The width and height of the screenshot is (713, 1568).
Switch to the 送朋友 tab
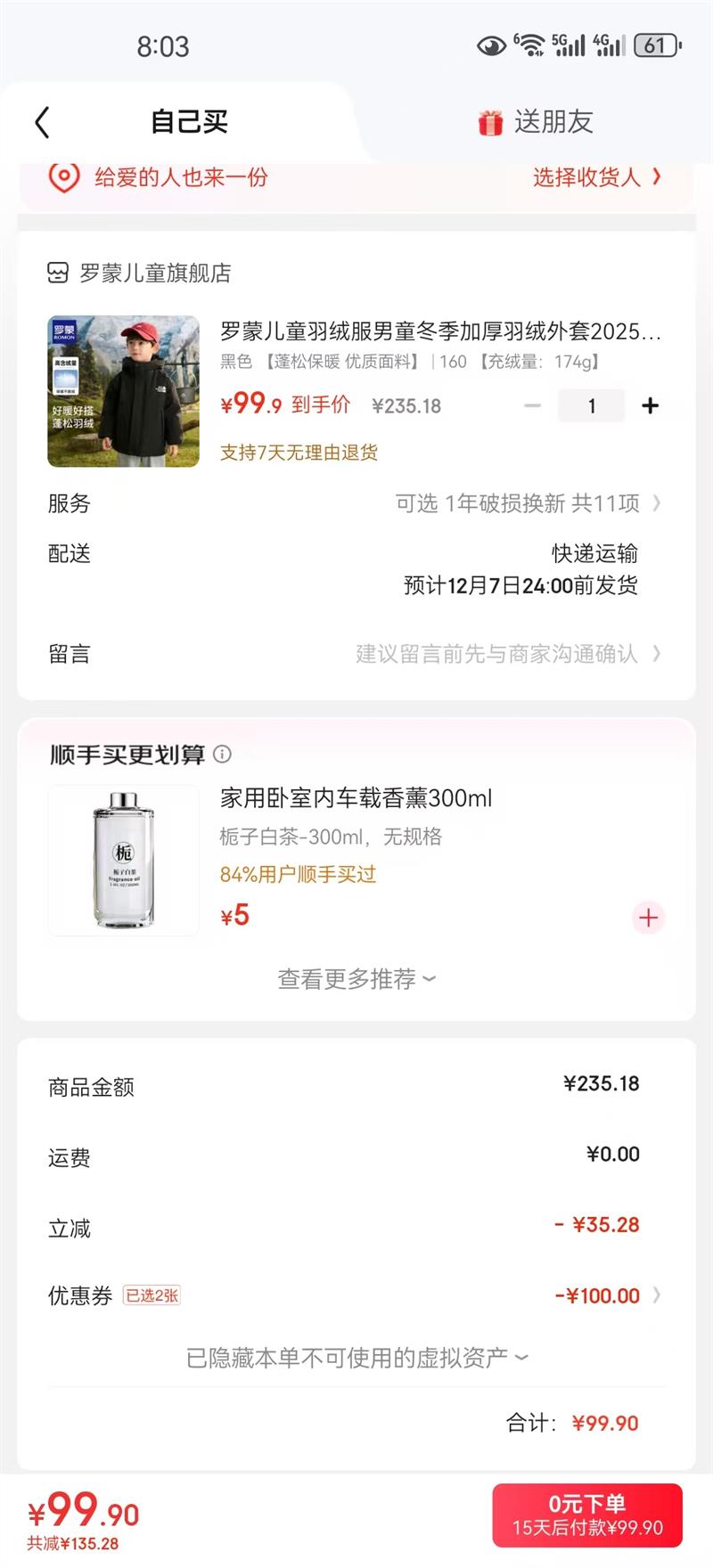pos(535,122)
